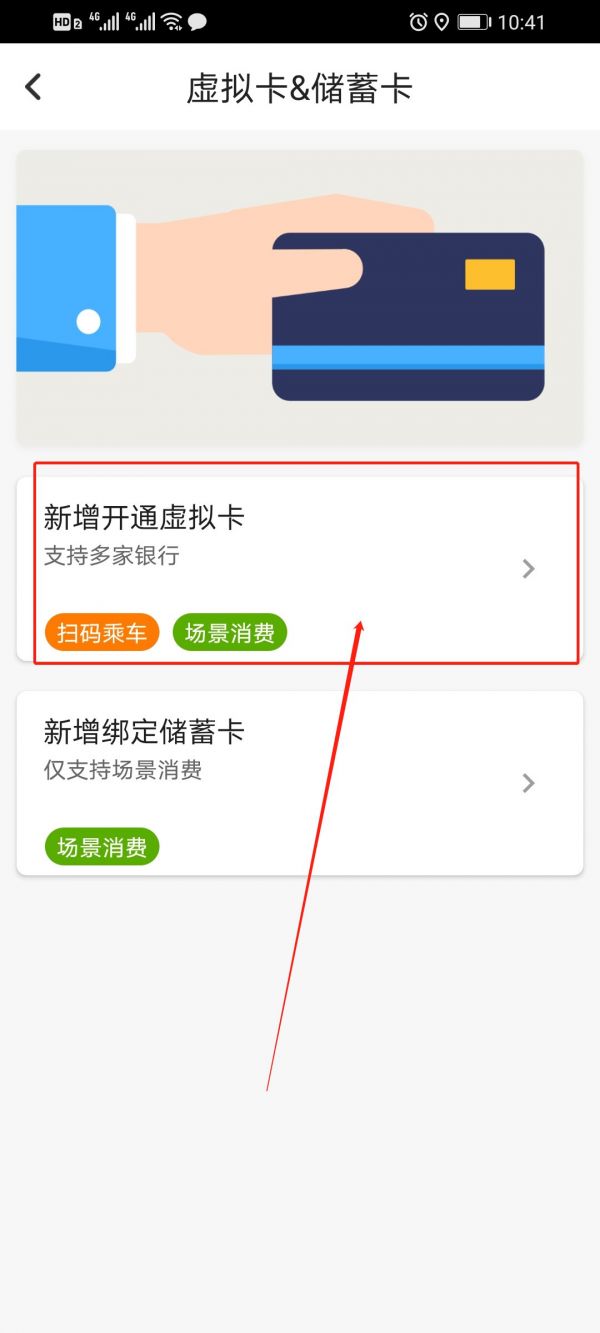Open the 新增开通虚拟卡 card
Viewport: 600px width, 1333px height.
[300, 568]
